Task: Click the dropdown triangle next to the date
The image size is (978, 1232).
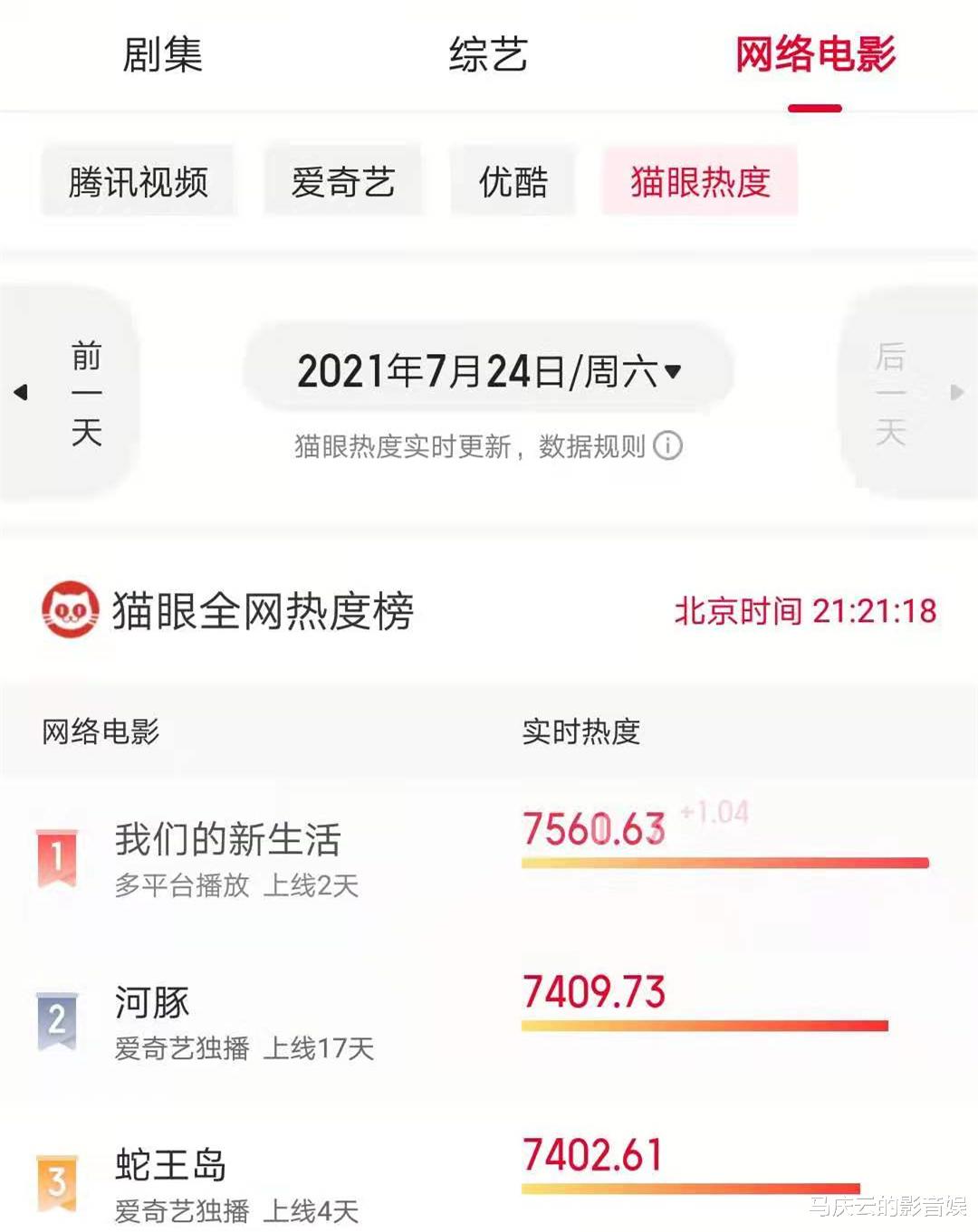Action: pyautogui.click(x=674, y=372)
